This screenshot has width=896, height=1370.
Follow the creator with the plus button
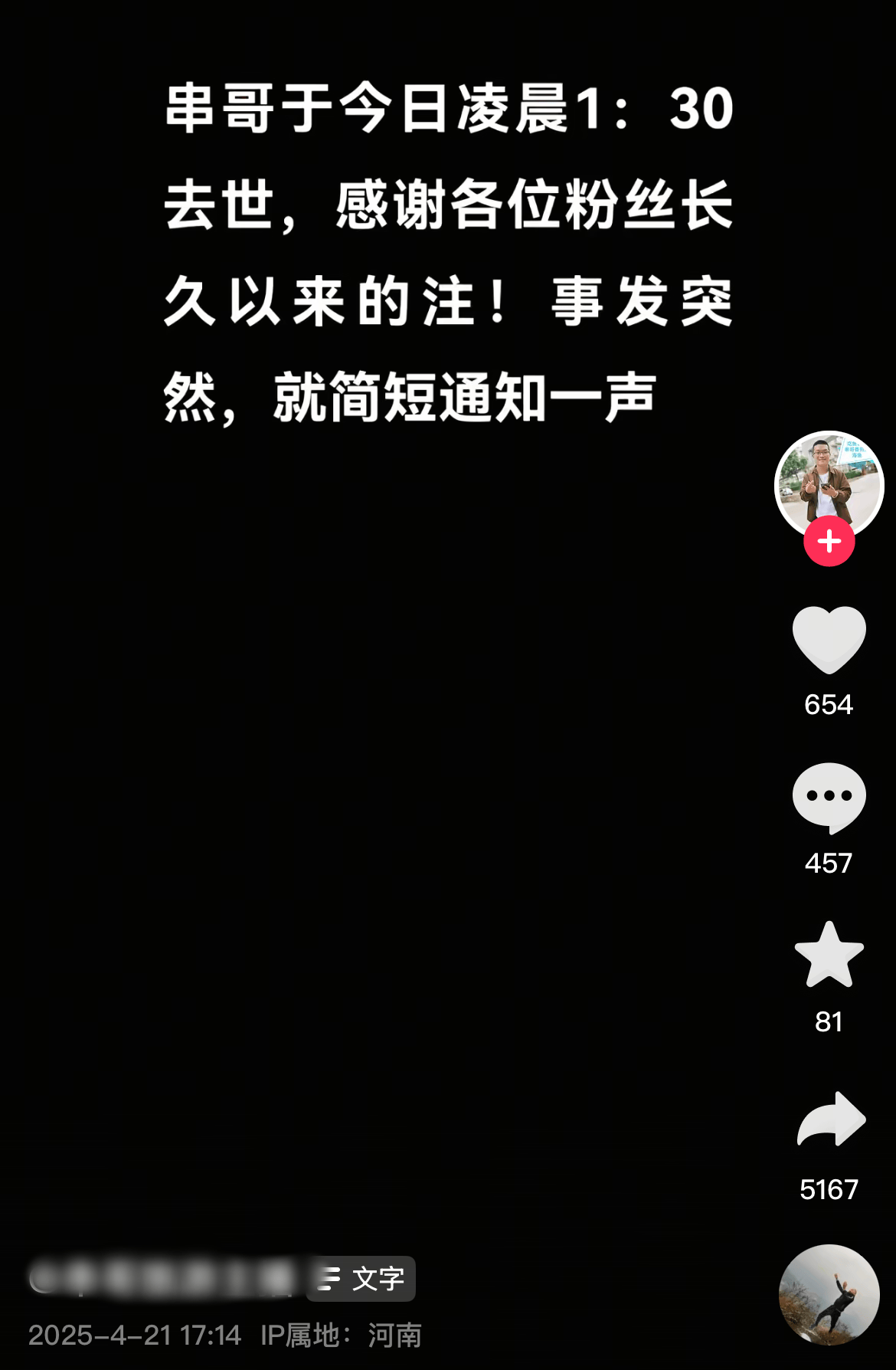click(x=829, y=542)
